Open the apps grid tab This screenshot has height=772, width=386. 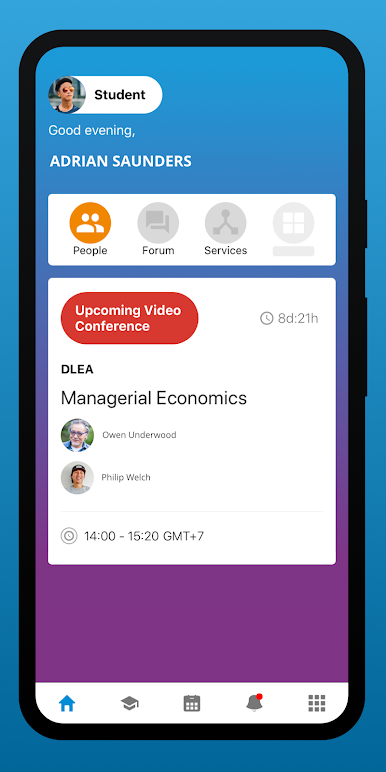[317, 704]
